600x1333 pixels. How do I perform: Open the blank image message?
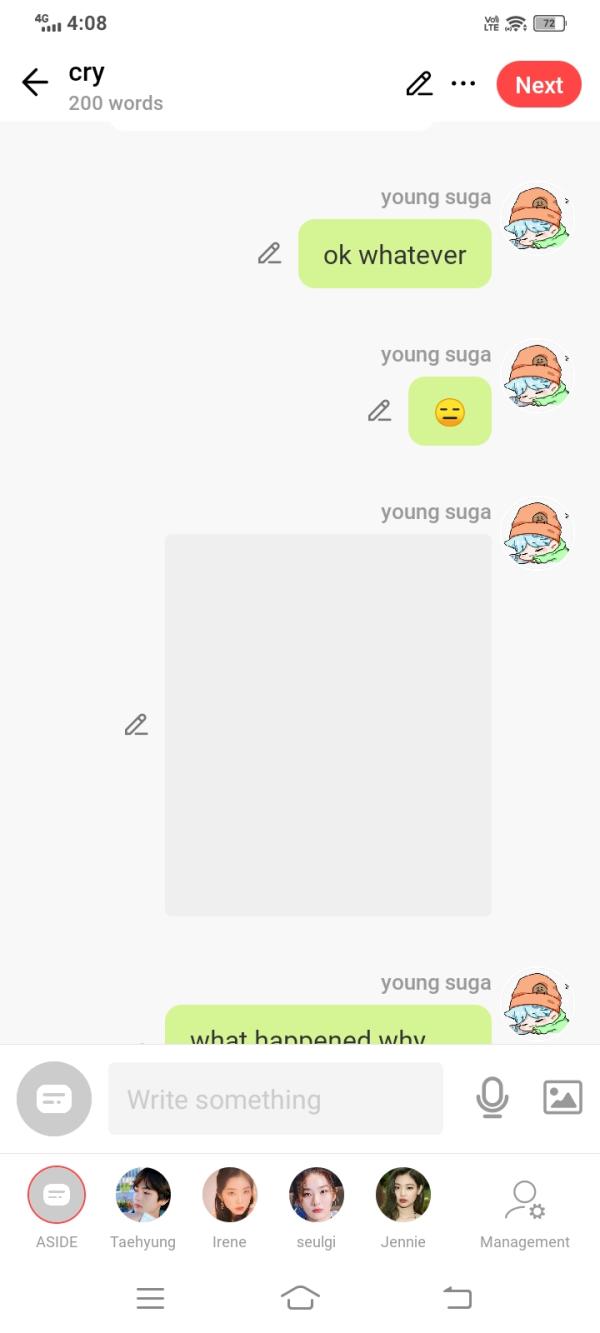coord(328,725)
